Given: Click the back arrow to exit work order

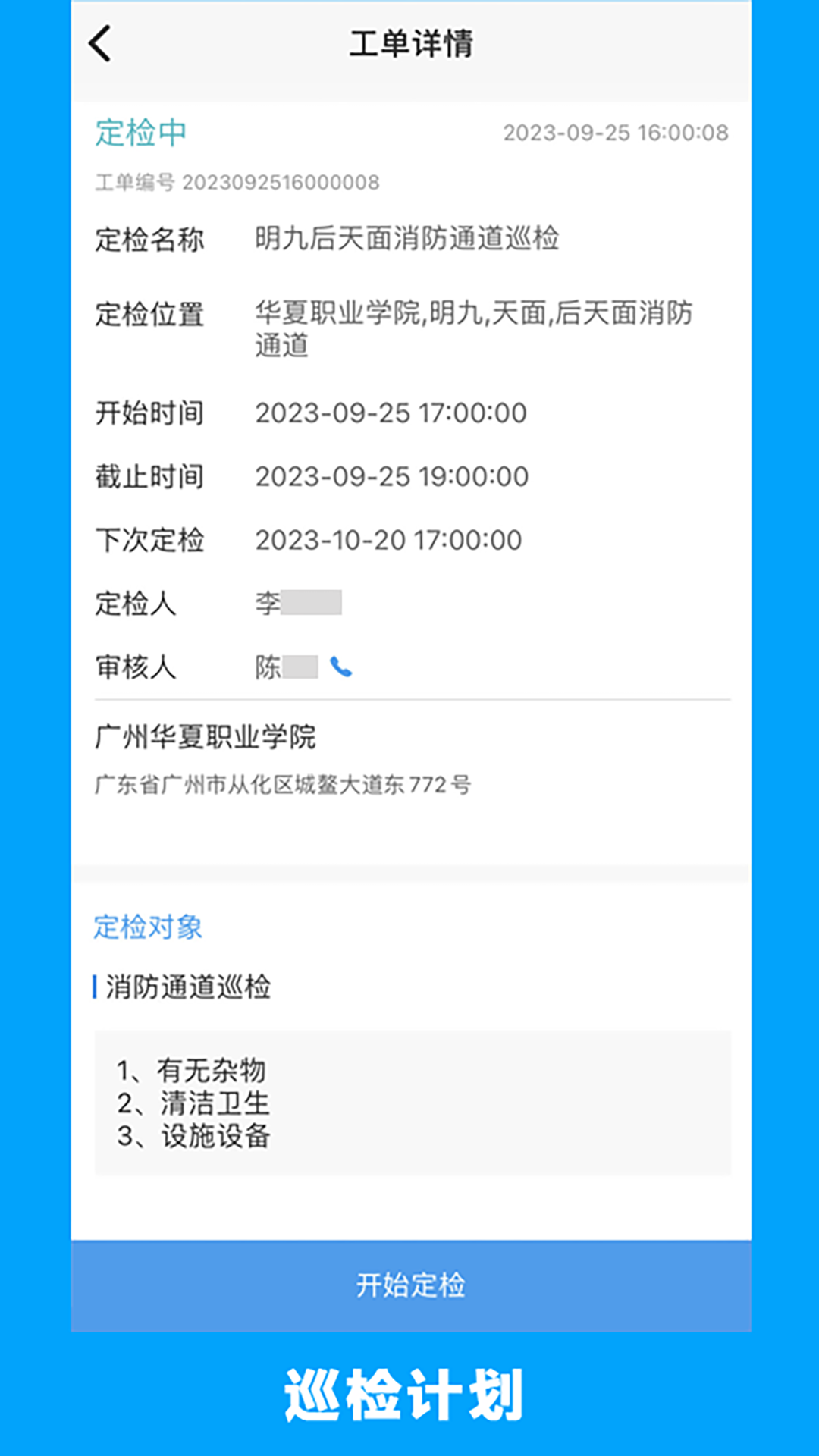Looking at the screenshot, I should 101,44.
